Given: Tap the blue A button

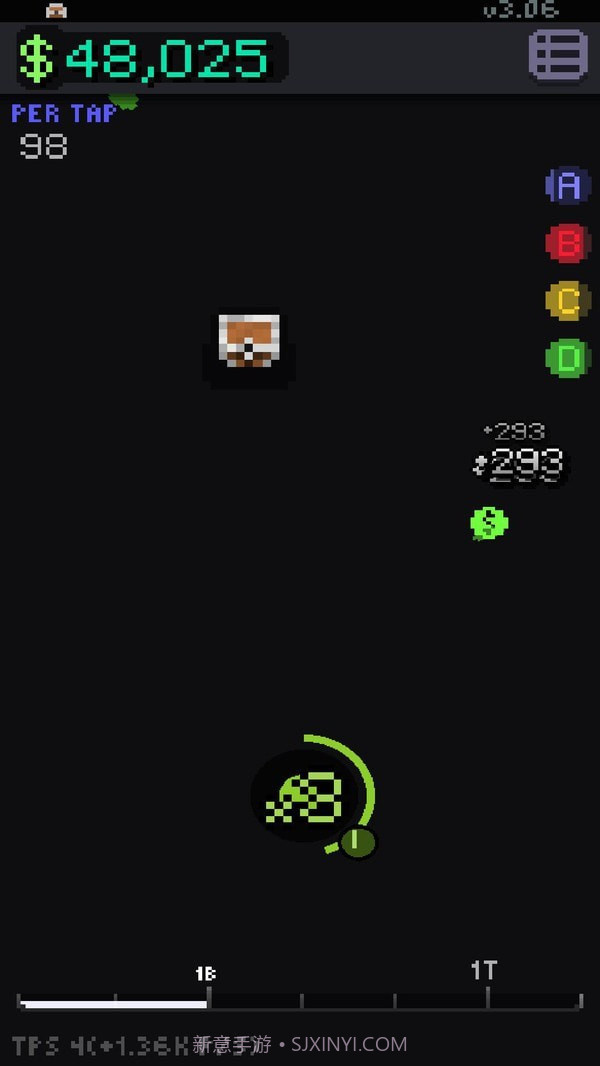Looking at the screenshot, I should (567, 186).
